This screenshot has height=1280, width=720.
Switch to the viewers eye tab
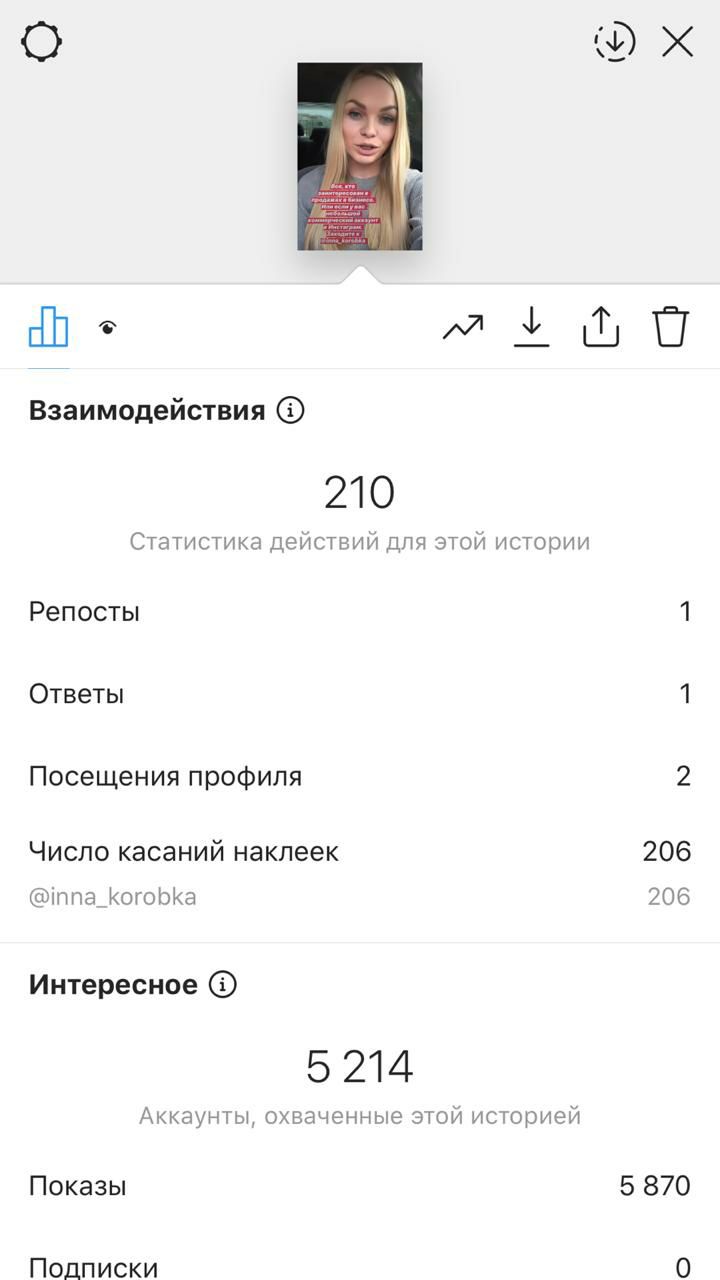pyautogui.click(x=108, y=327)
